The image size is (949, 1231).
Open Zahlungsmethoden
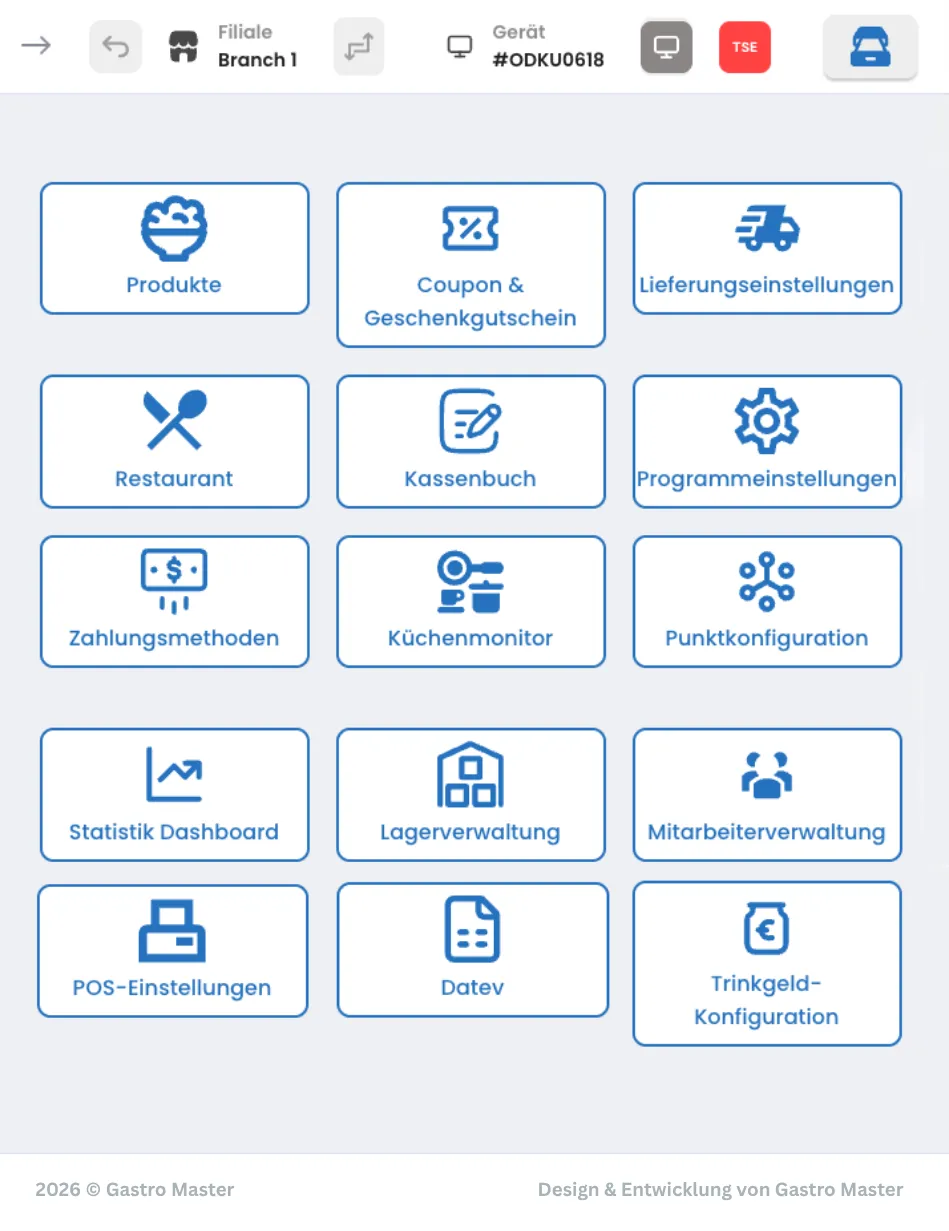175,601
